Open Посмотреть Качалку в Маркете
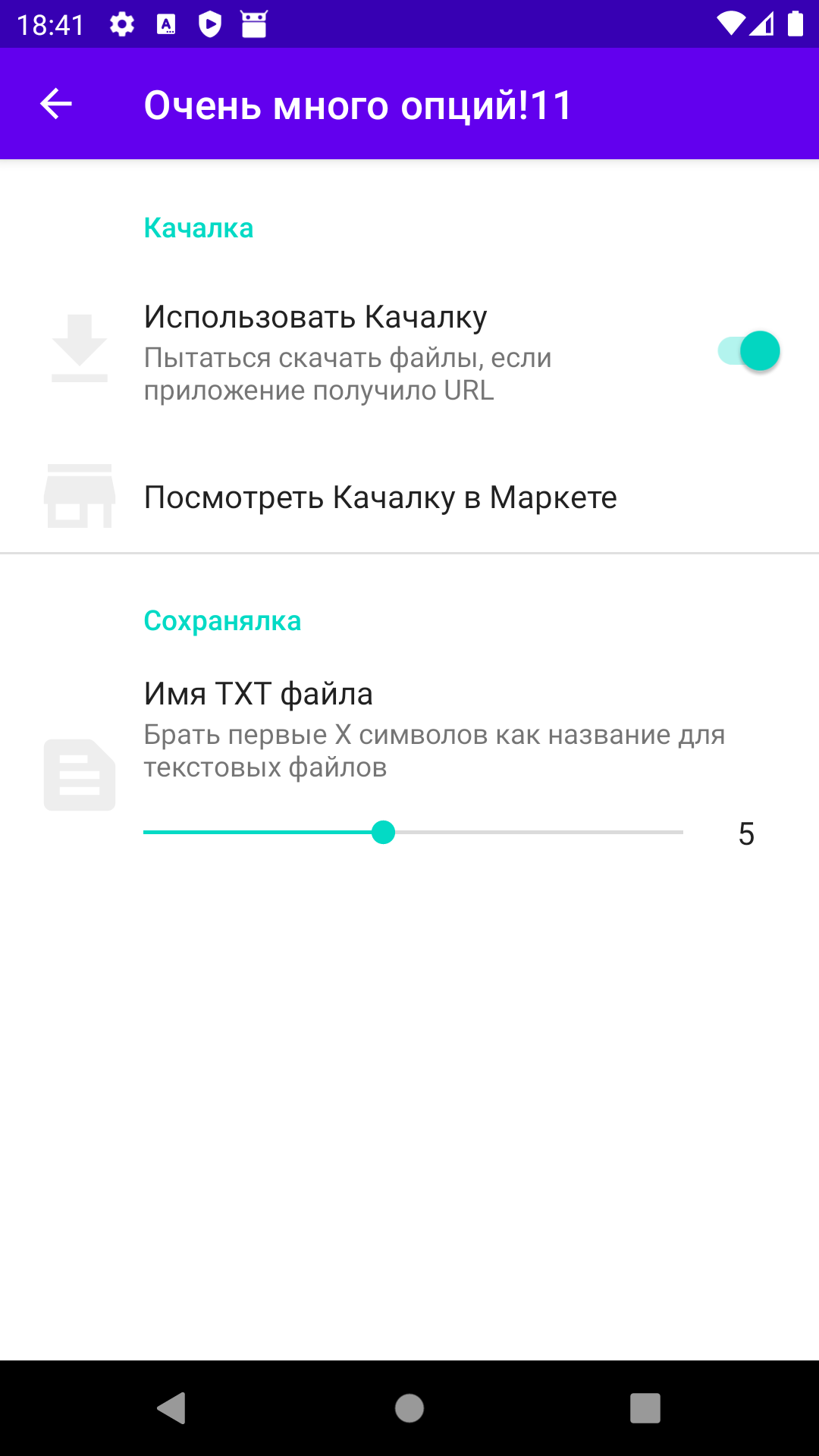 [380, 497]
